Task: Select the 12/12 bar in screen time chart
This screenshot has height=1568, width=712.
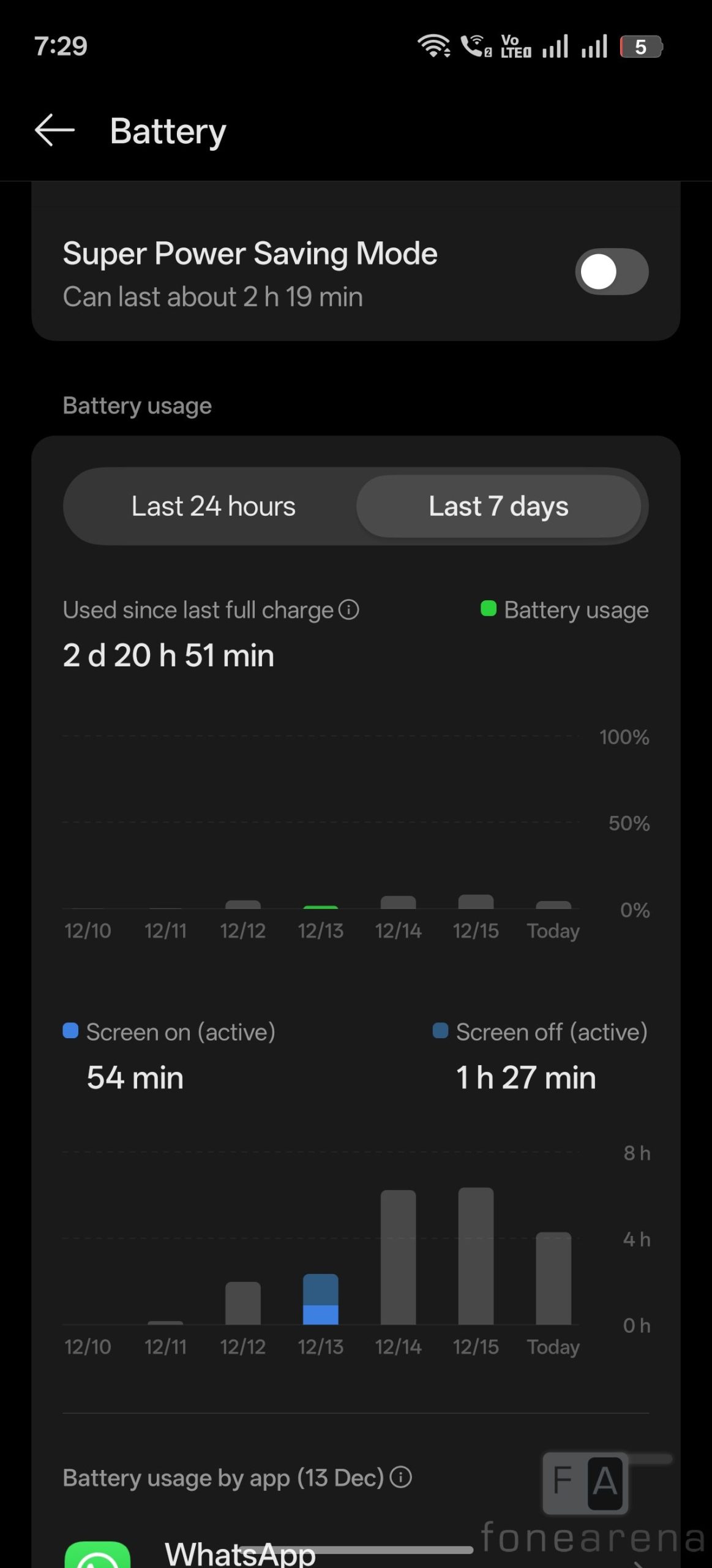Action: [x=243, y=1303]
